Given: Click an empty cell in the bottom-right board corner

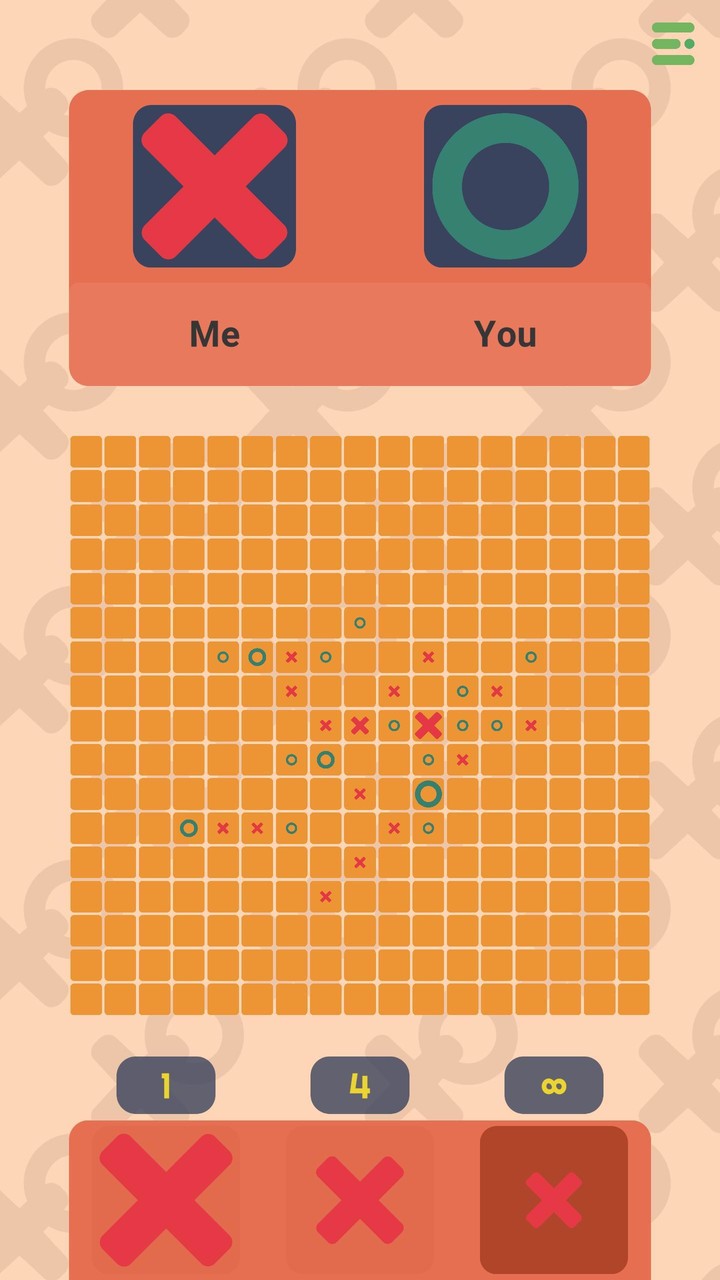Looking at the screenshot, I should 634,997.
